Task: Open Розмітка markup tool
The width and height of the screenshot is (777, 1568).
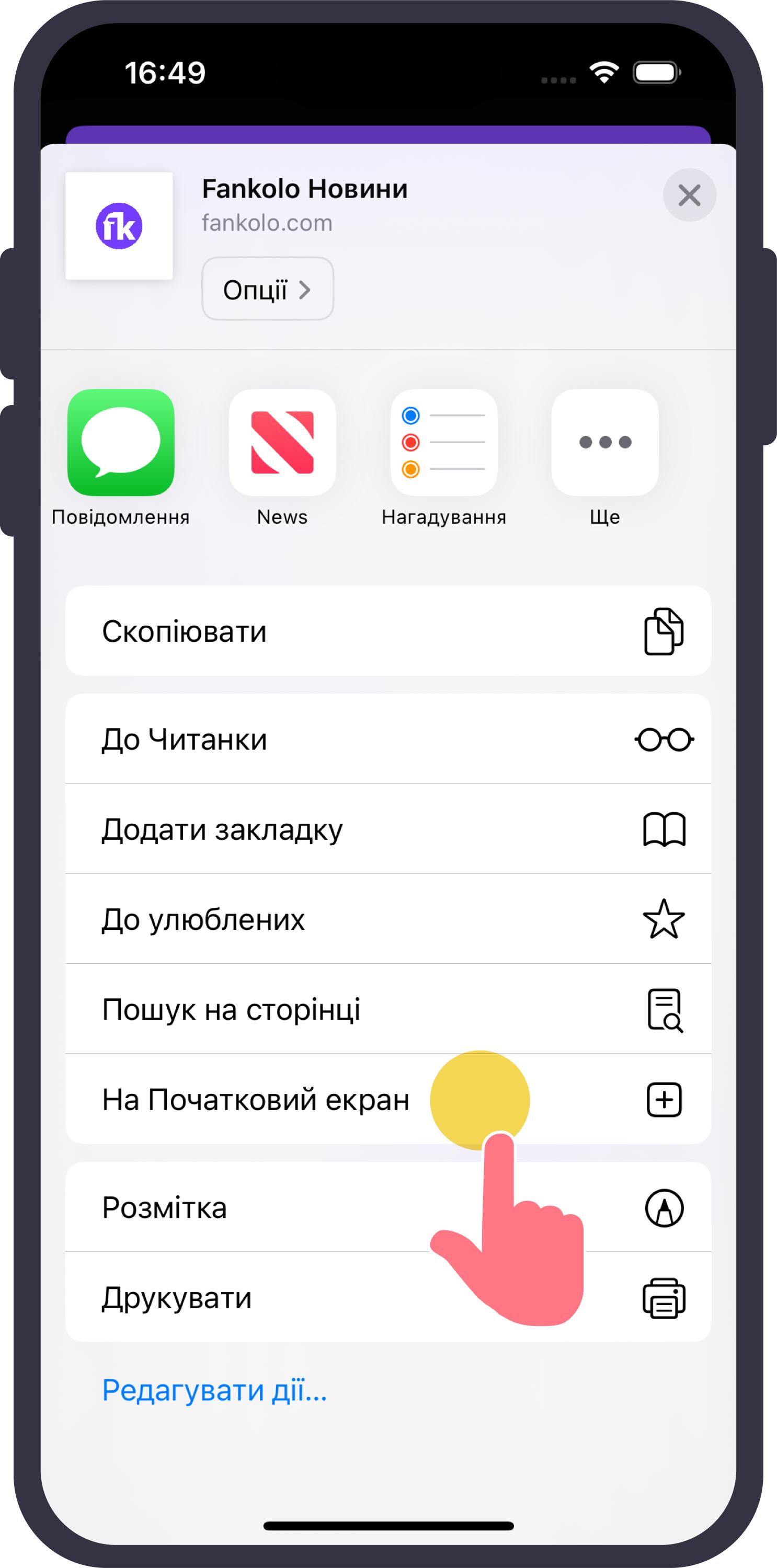Action: tap(389, 1208)
